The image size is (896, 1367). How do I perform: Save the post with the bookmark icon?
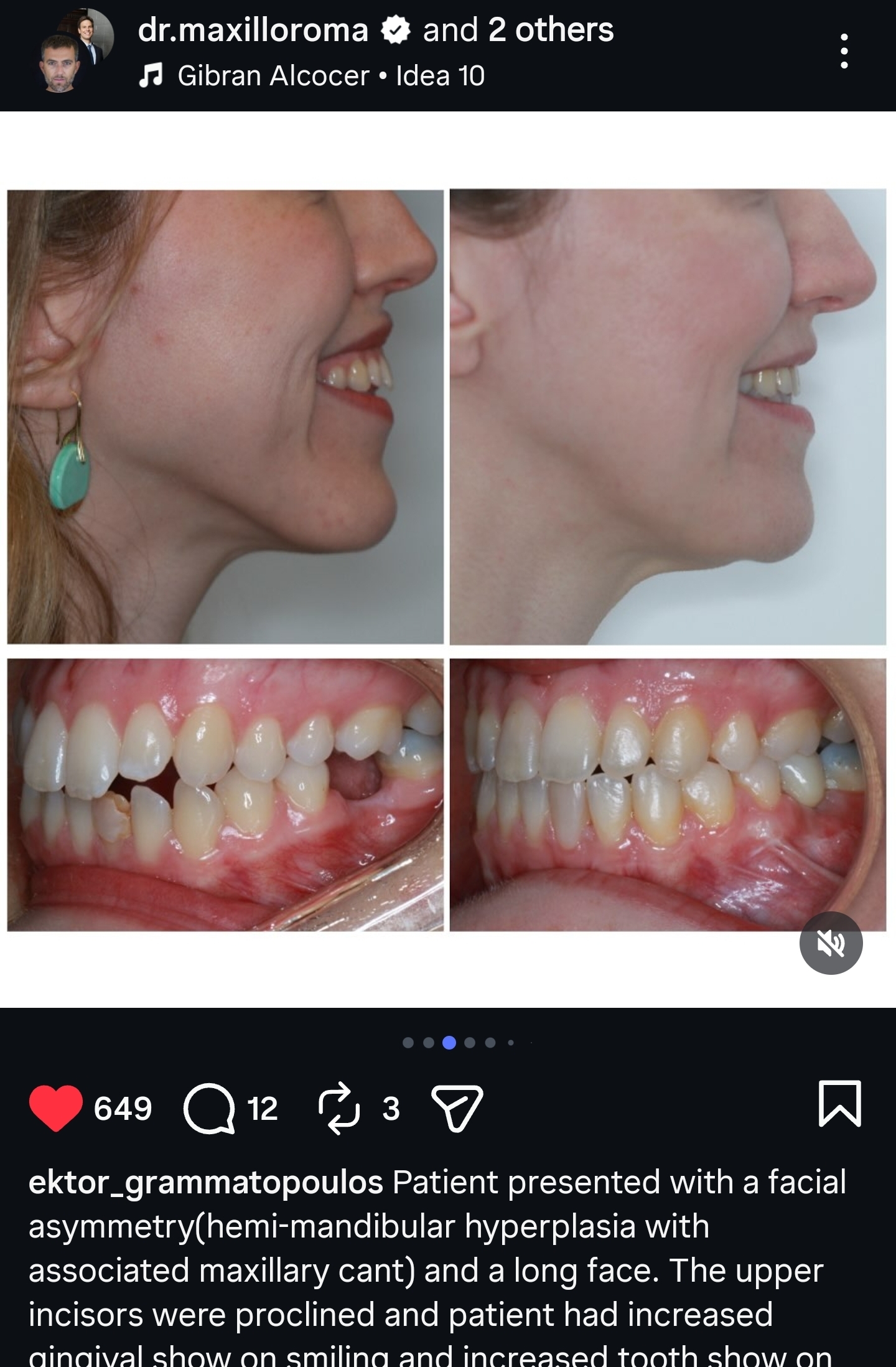click(839, 1104)
